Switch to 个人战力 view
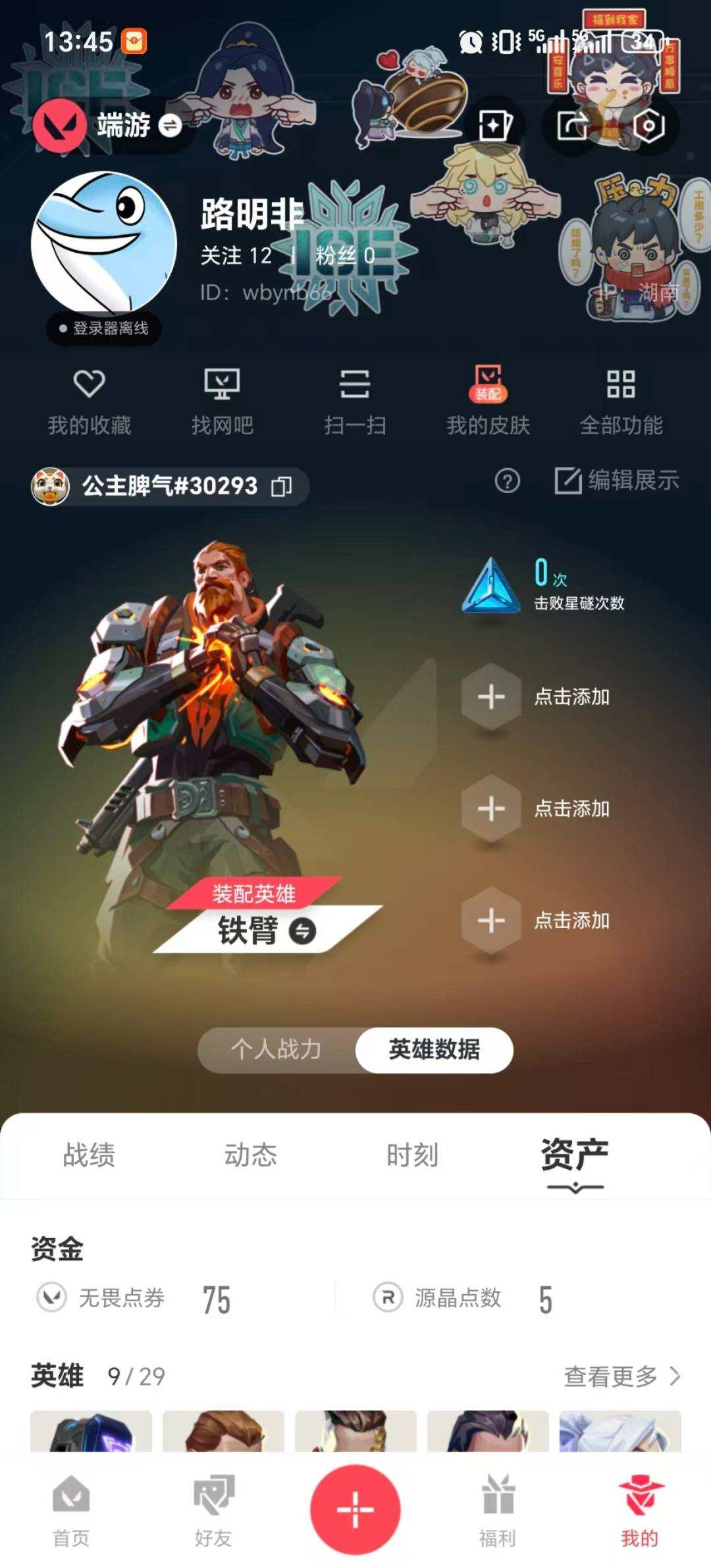Screen dimensions: 711x1568 (276, 1051)
